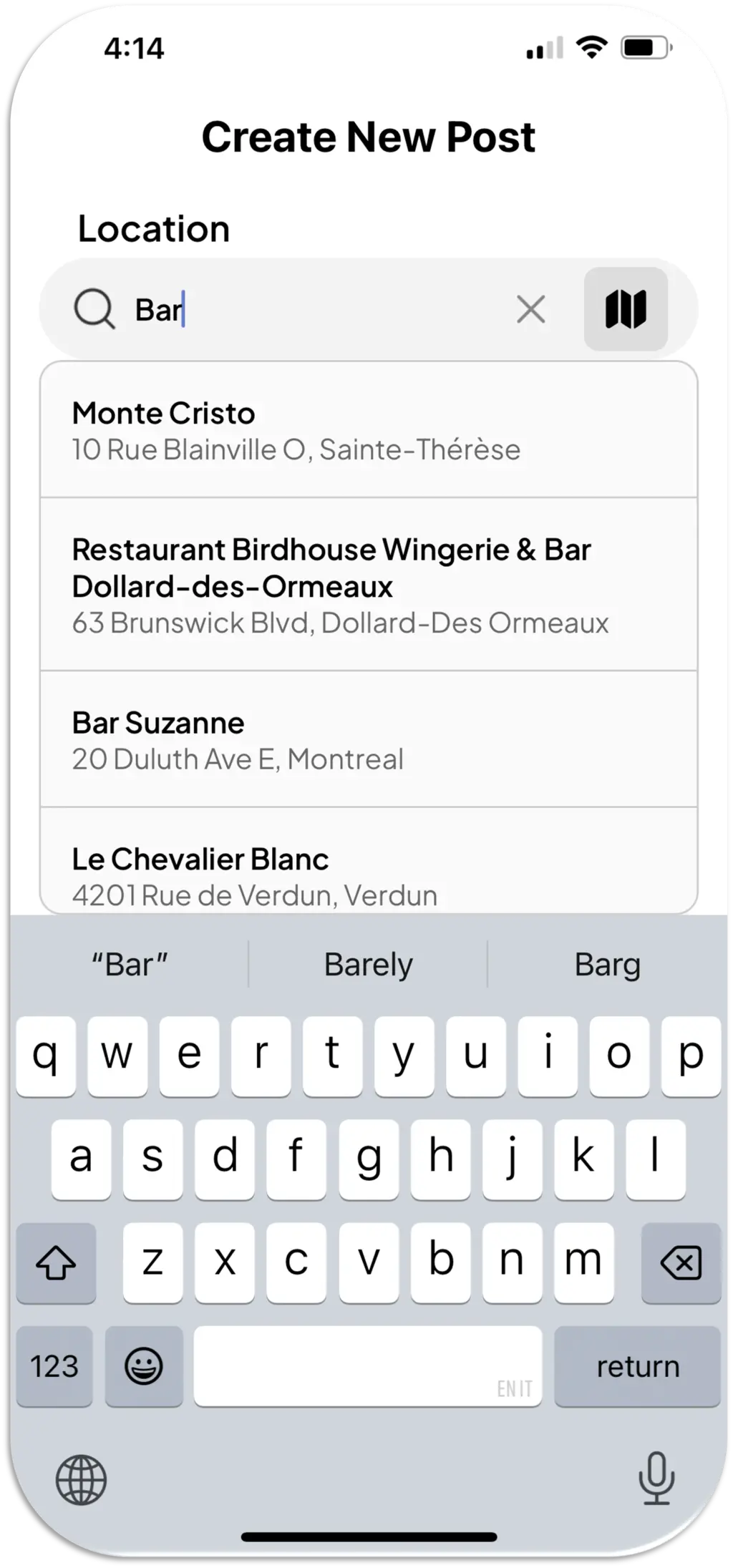
Task: Switch to the 123 numeric keyboard
Action: [54, 1366]
